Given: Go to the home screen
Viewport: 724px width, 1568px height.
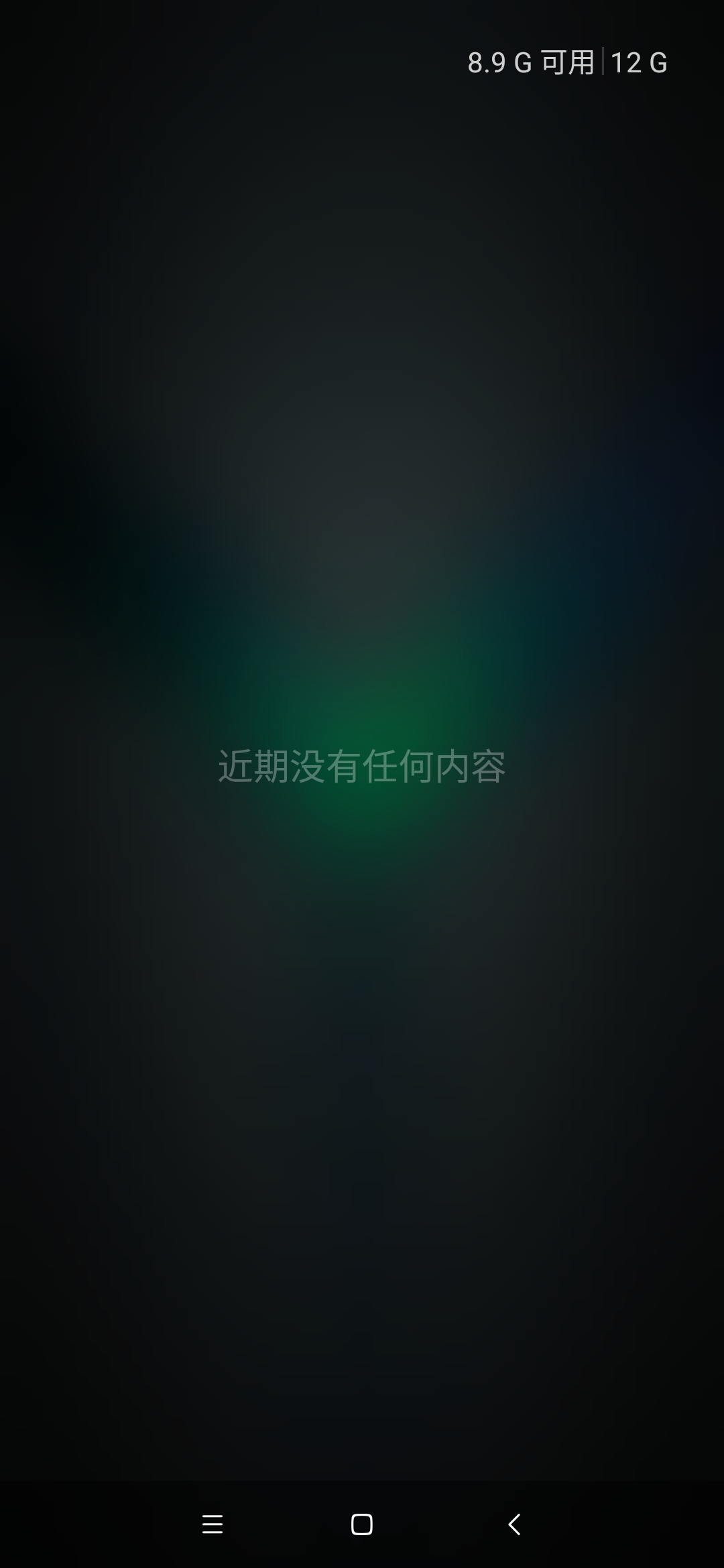Looking at the screenshot, I should click(362, 1524).
